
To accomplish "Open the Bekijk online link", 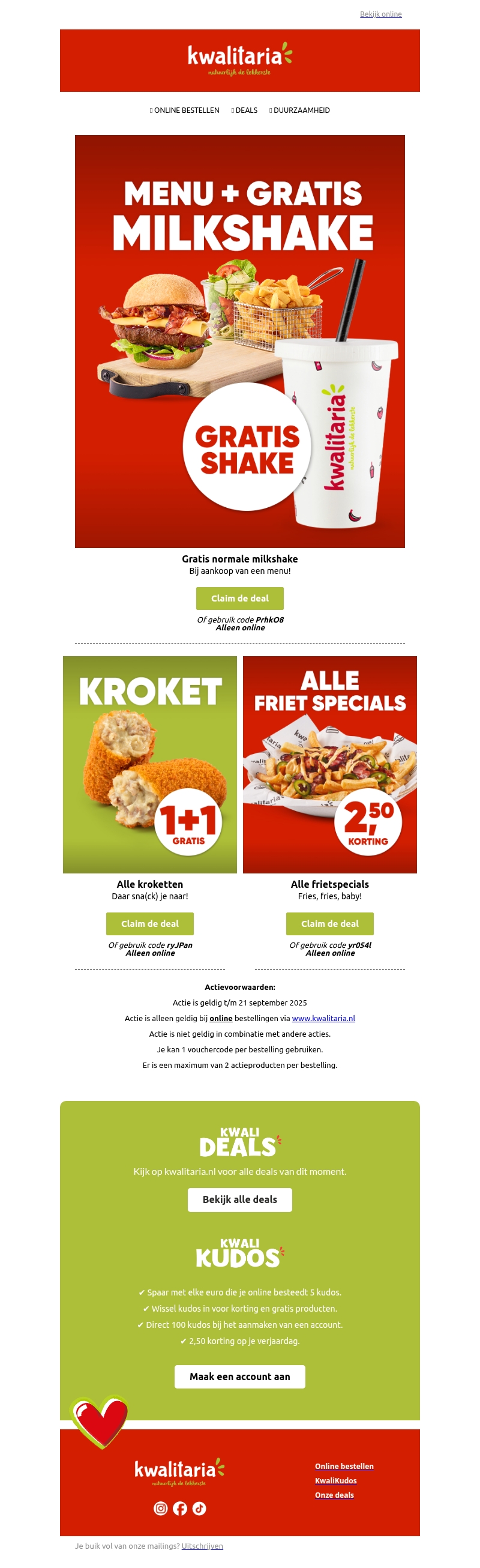I will pyautogui.click(x=380, y=14).
